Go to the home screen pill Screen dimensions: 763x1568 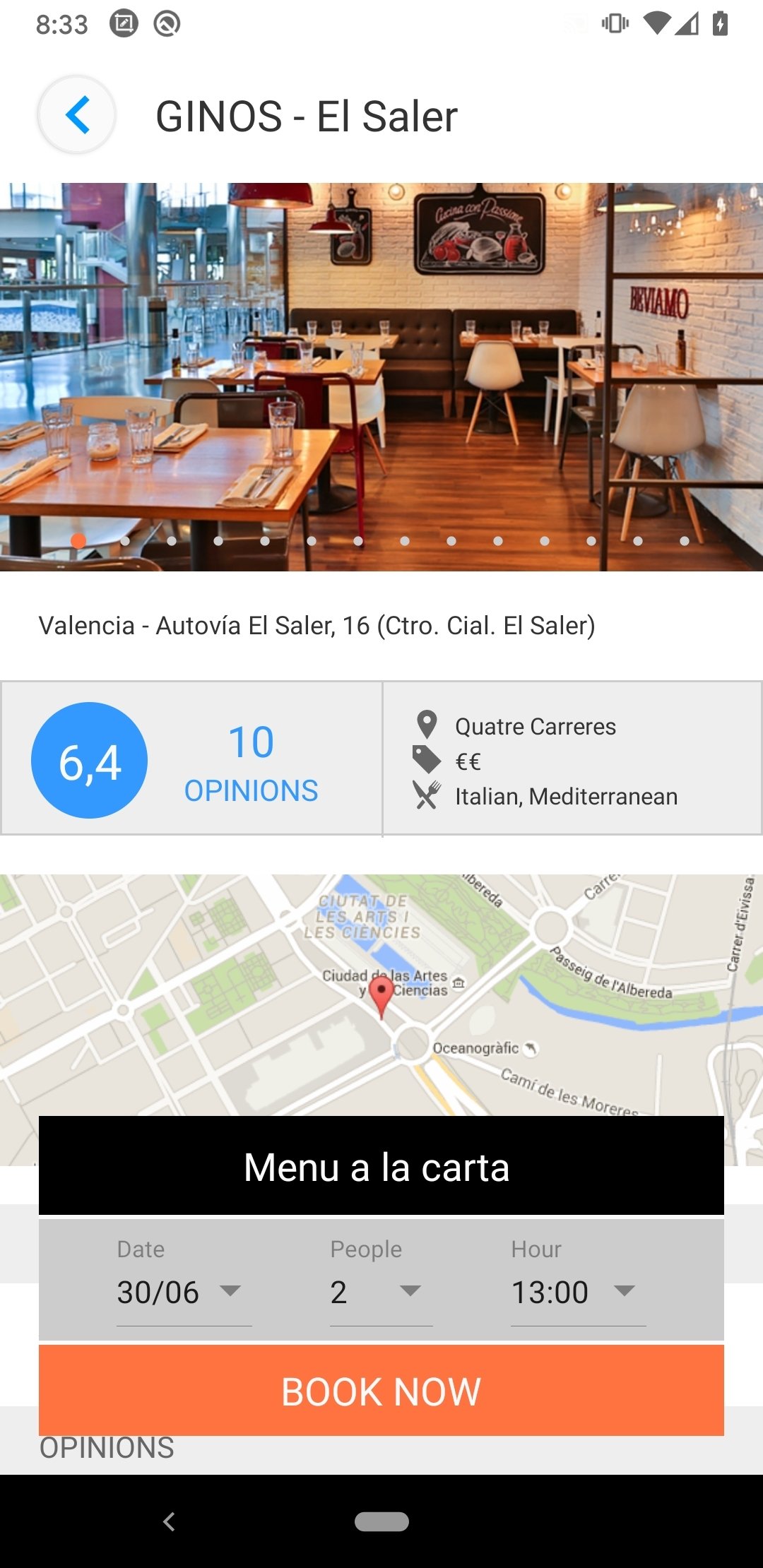tap(381, 1521)
